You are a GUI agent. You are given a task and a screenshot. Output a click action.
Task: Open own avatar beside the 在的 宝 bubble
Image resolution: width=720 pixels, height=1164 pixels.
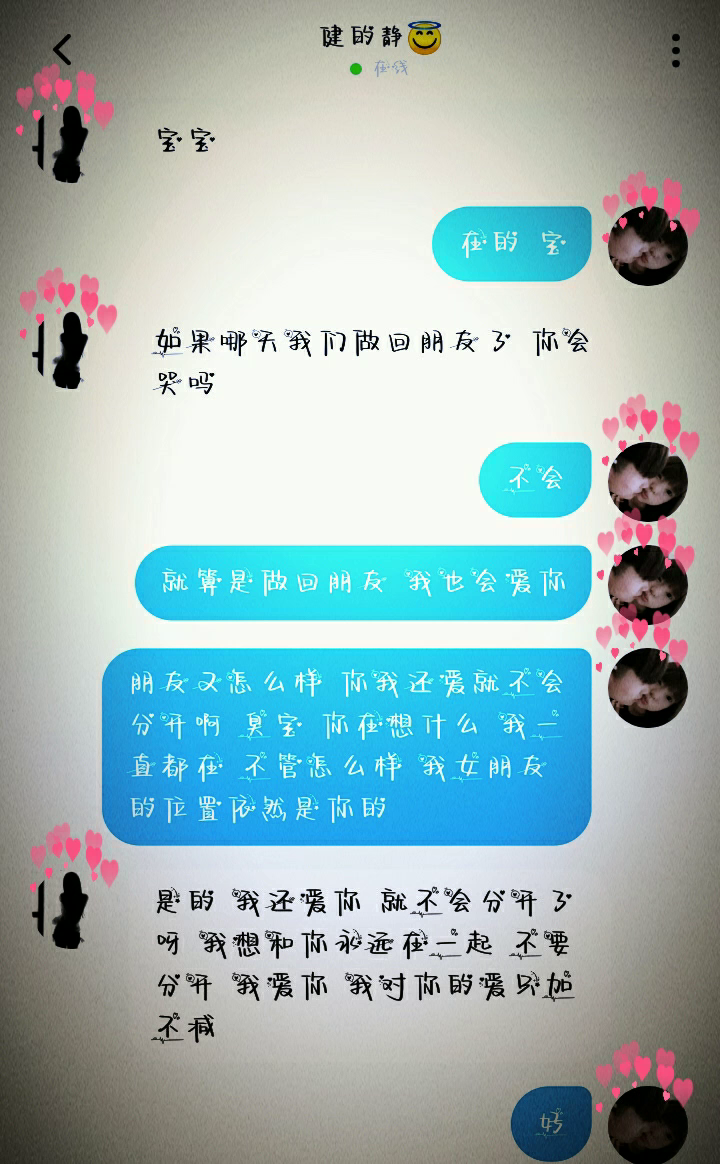tap(647, 246)
